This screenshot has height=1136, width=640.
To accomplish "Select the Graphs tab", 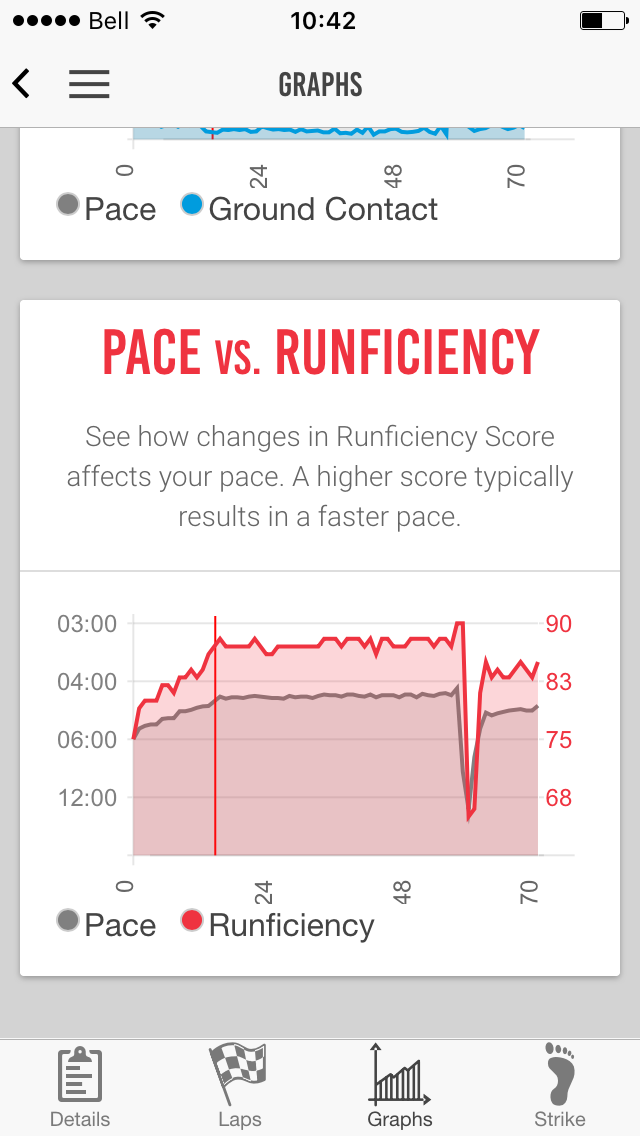I will 400,1087.
